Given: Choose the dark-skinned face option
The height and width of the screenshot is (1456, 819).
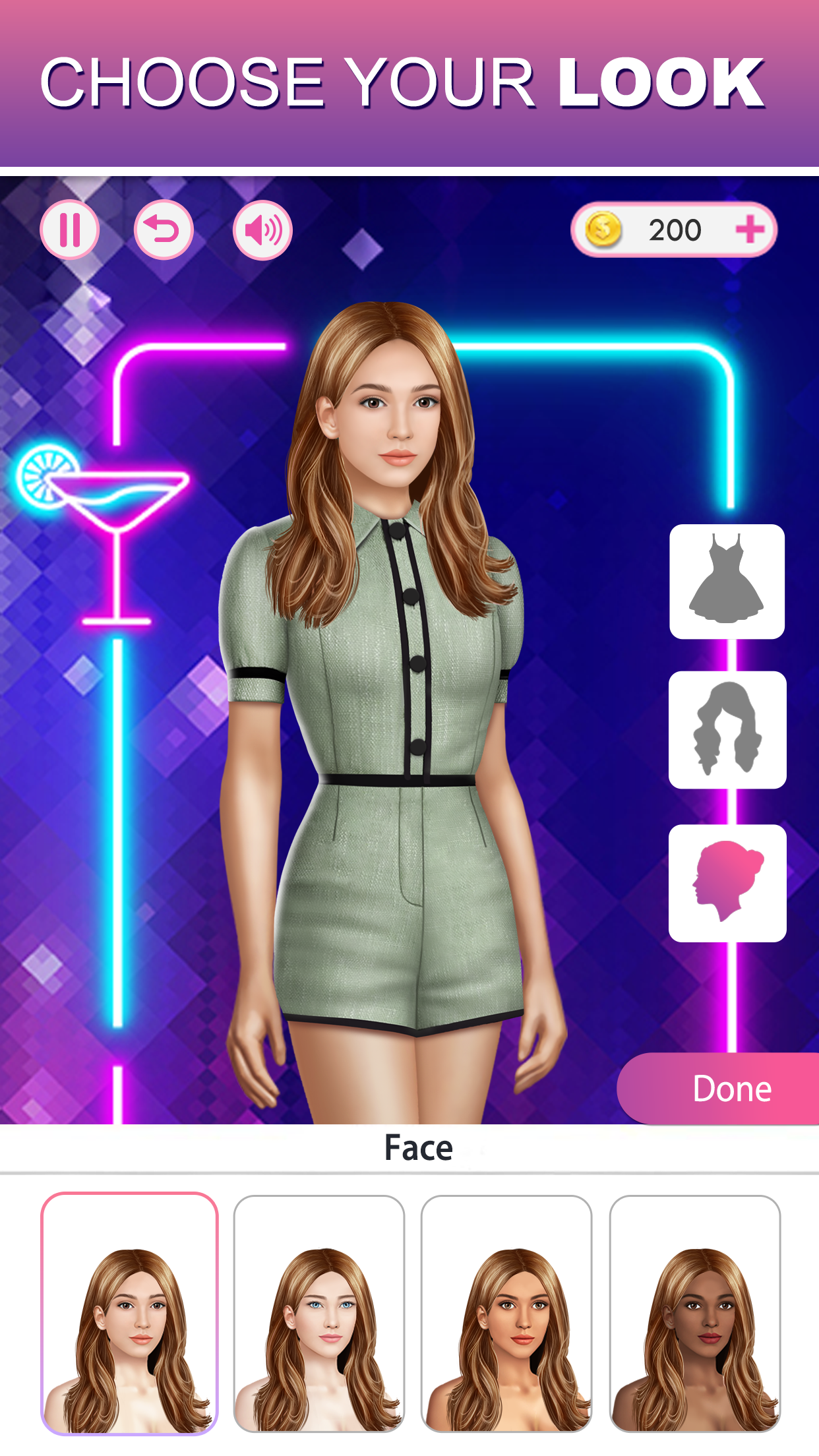Looking at the screenshot, I should pyautogui.click(x=695, y=1314).
